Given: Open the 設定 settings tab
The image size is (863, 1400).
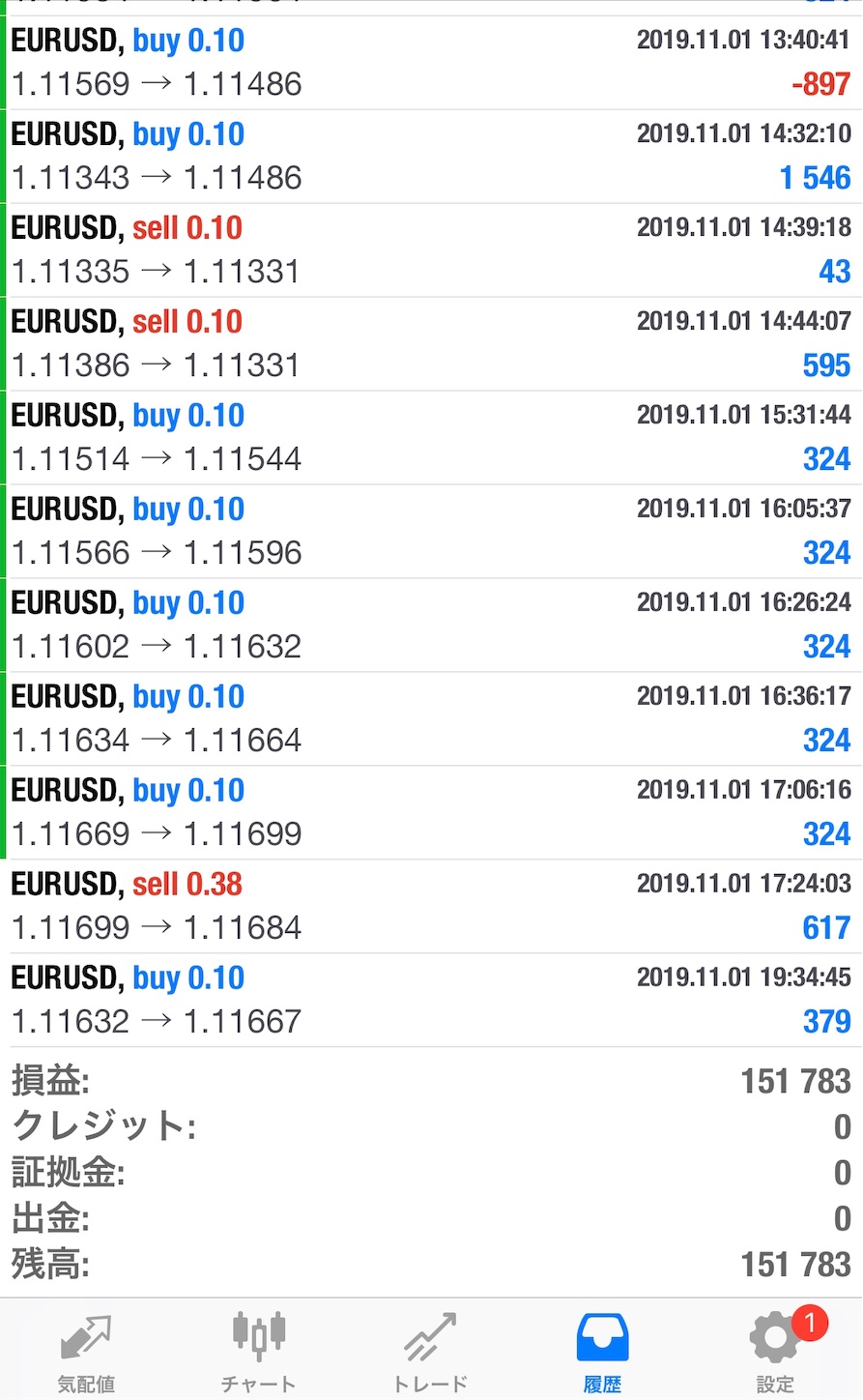Looking at the screenshot, I should tap(775, 1351).
